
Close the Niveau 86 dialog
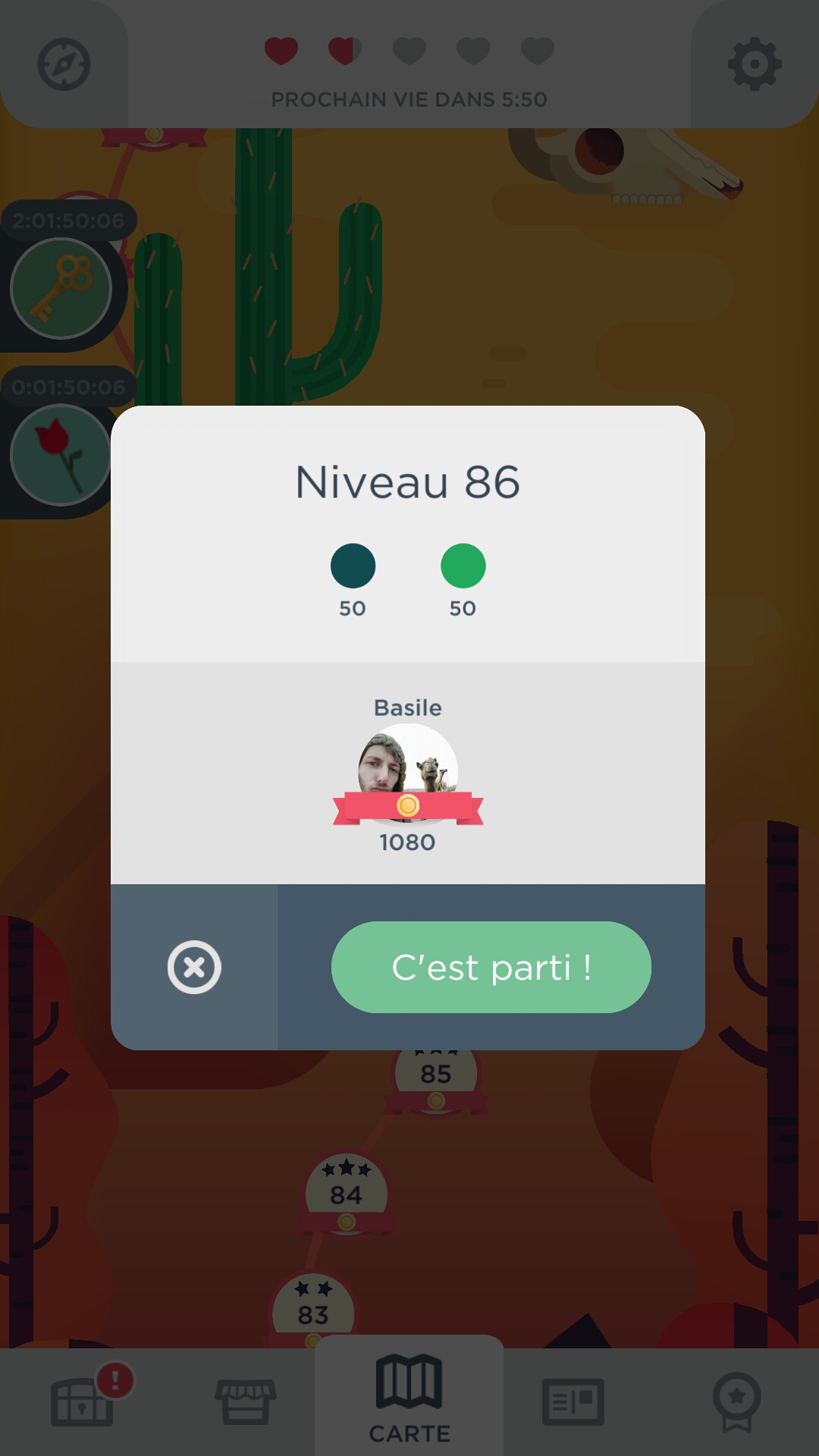pyautogui.click(x=194, y=967)
